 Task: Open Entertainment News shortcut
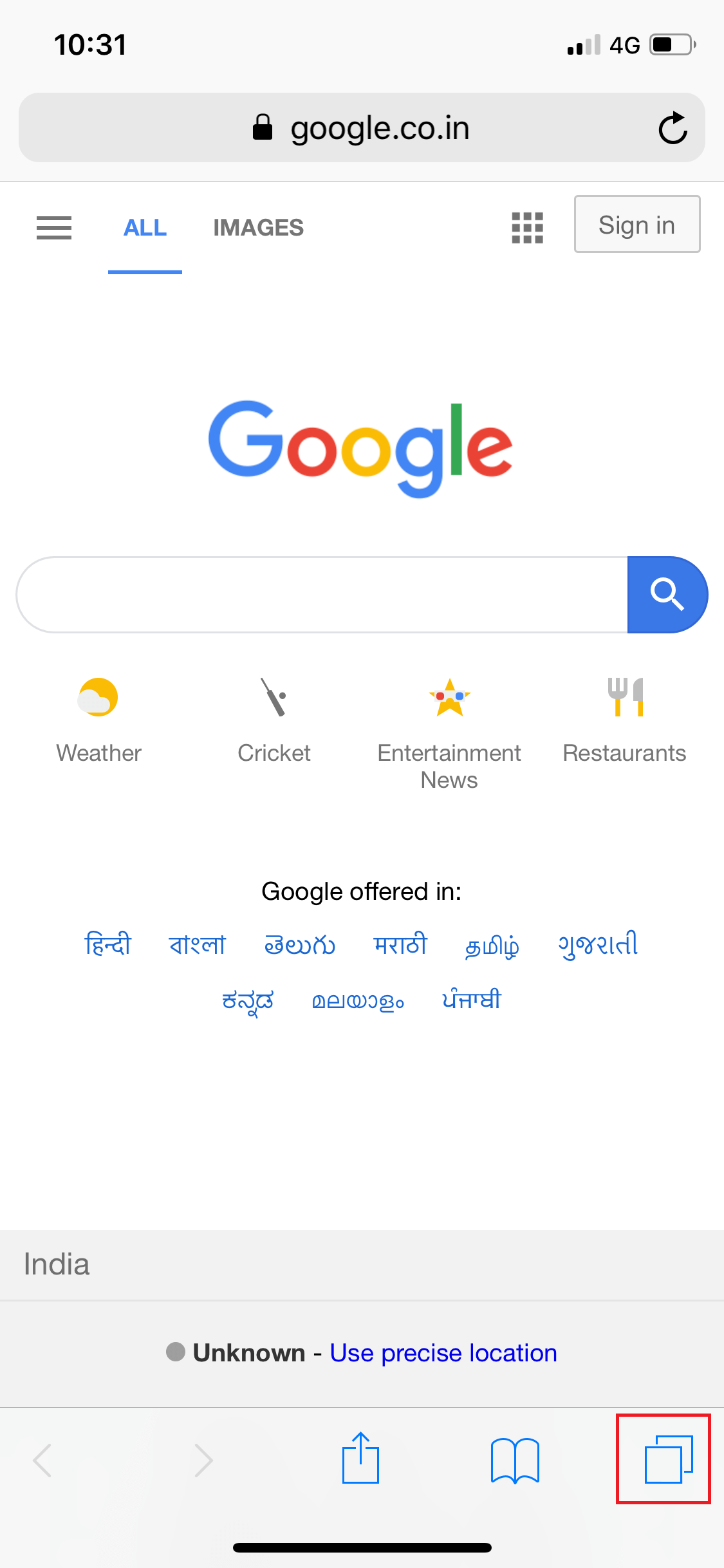(449, 733)
